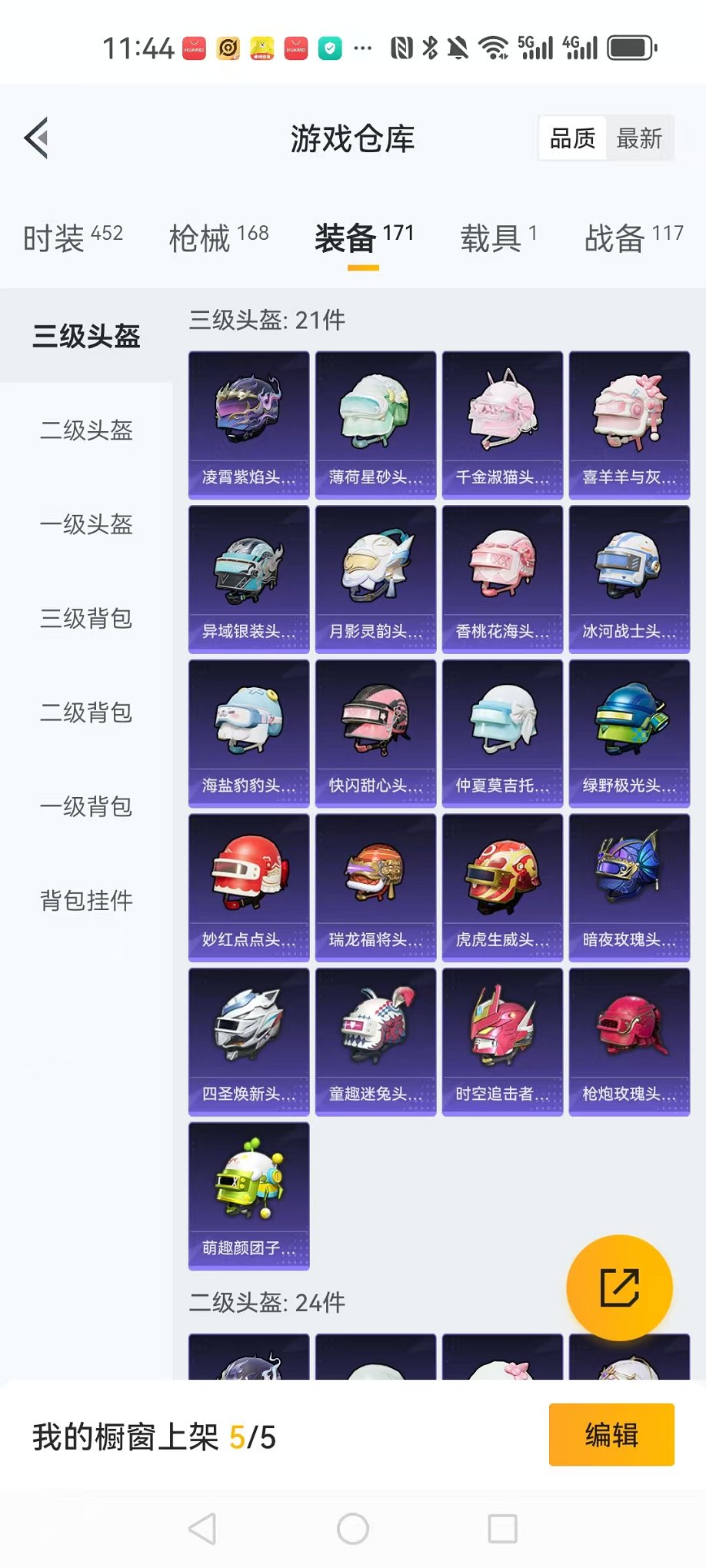
Task: Open the 薄荷星砂 helmet item
Action: click(375, 425)
